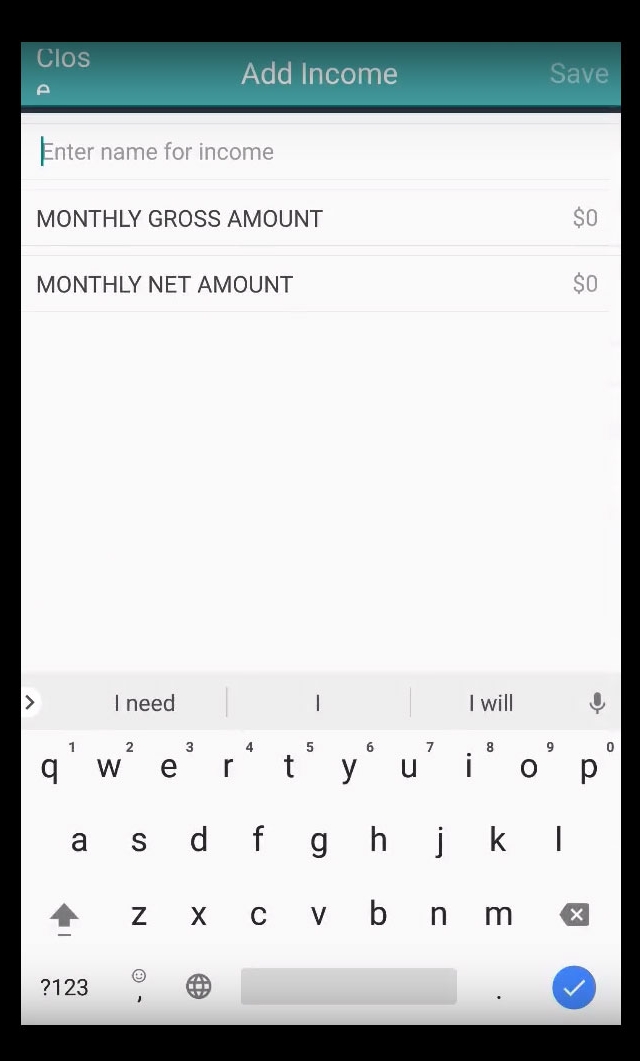Change keyboard language with globe key
640x1061 pixels.
point(199,987)
